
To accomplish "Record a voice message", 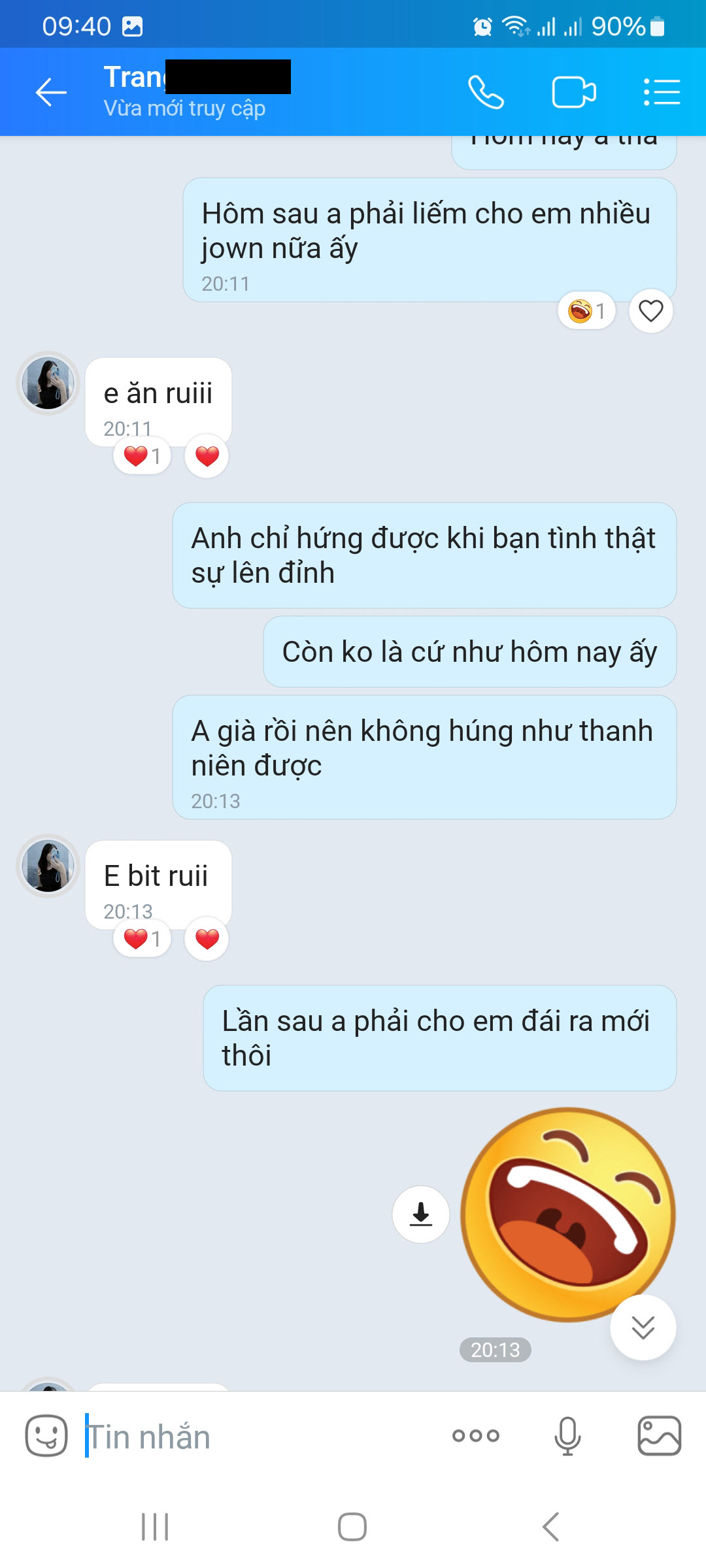I will tap(567, 1436).
